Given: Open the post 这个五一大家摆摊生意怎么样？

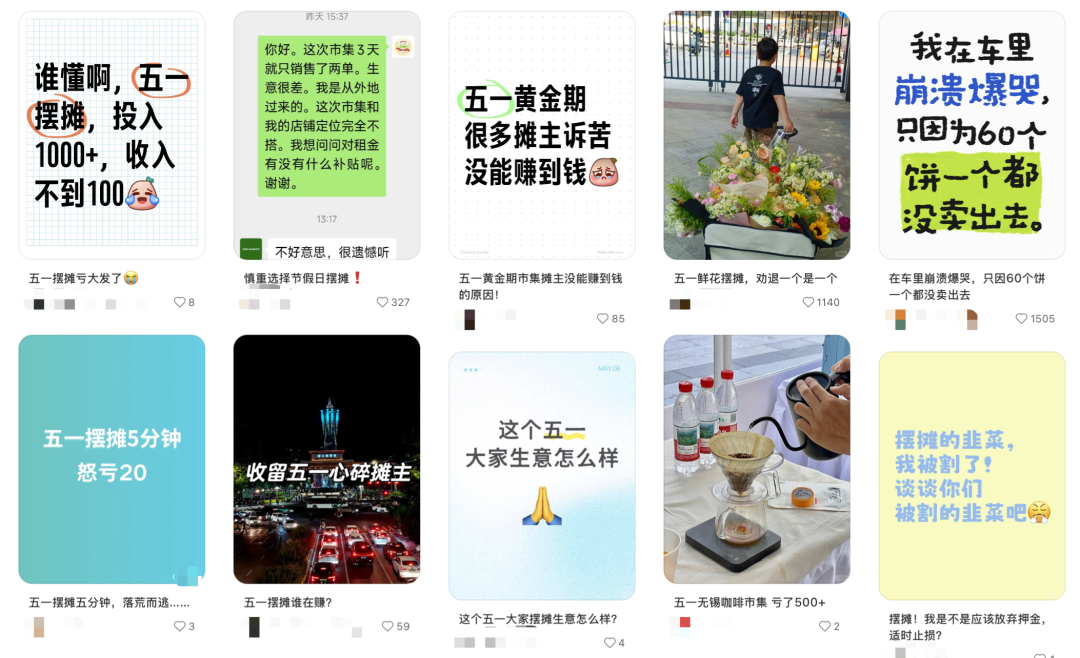Looking at the screenshot, I should click(542, 475).
